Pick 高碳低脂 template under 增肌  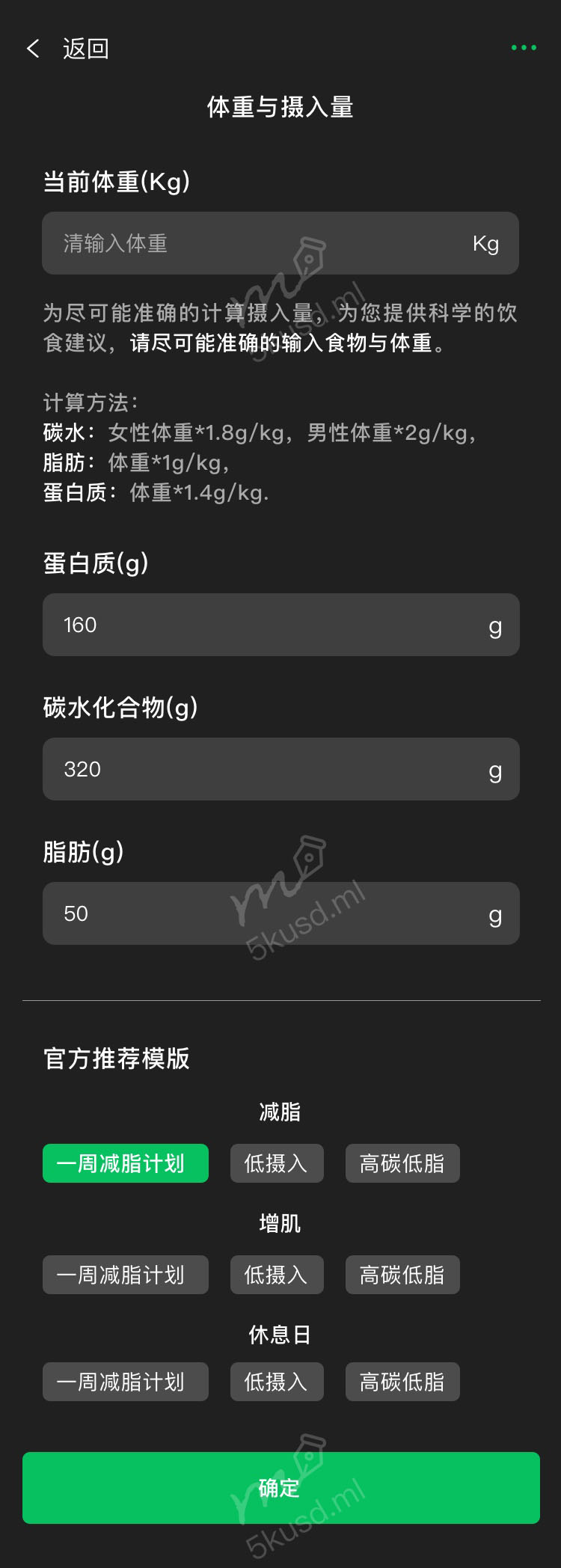(x=402, y=1275)
